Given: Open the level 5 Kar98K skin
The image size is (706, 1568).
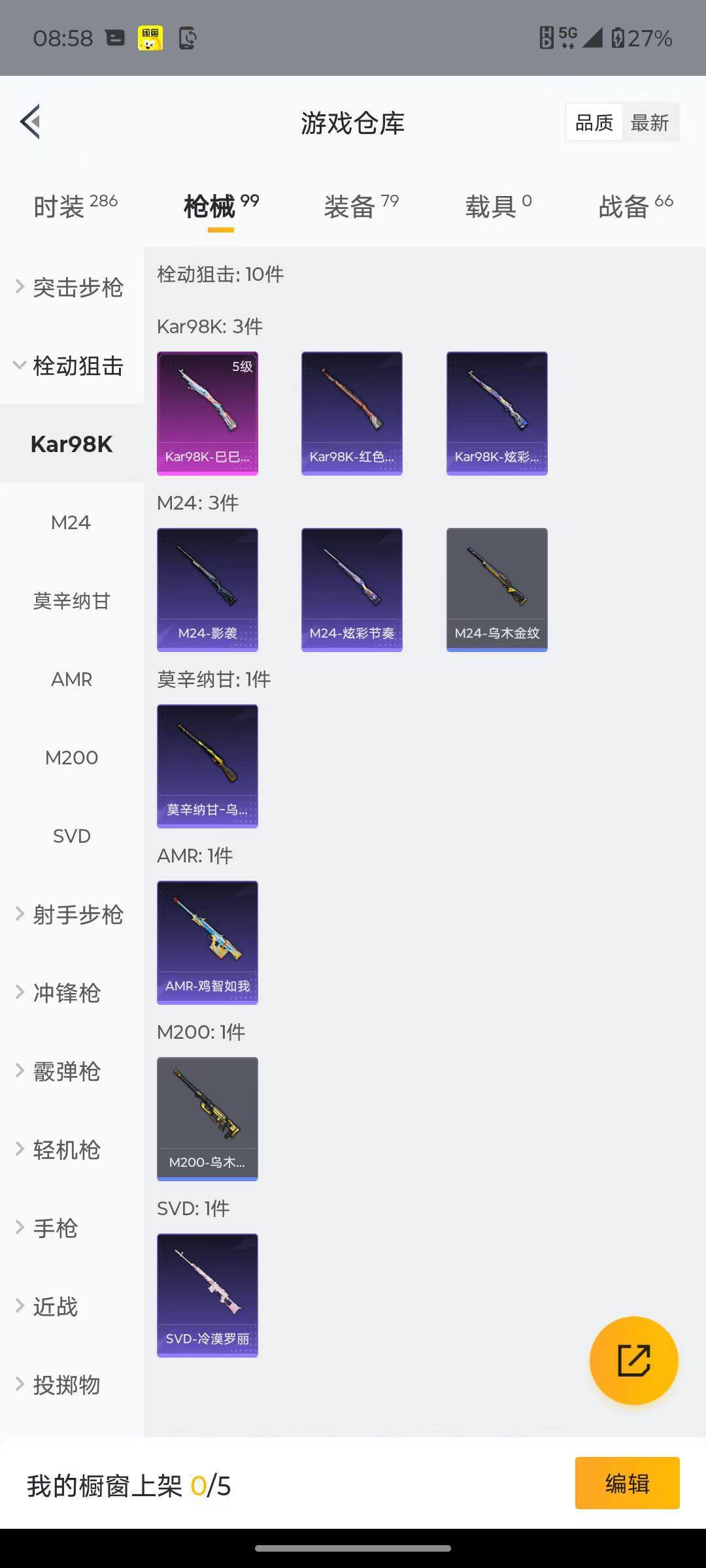Looking at the screenshot, I should [x=207, y=413].
